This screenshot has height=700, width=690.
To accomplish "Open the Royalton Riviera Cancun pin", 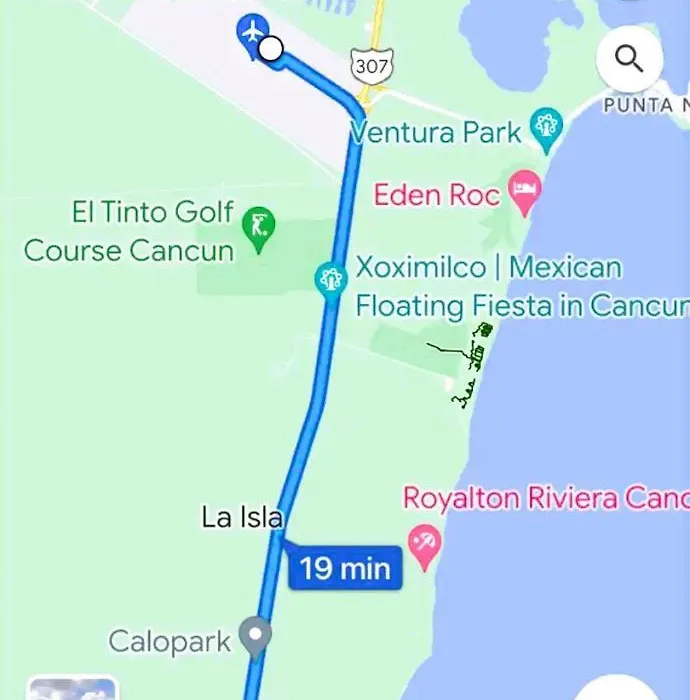I will click(x=426, y=546).
